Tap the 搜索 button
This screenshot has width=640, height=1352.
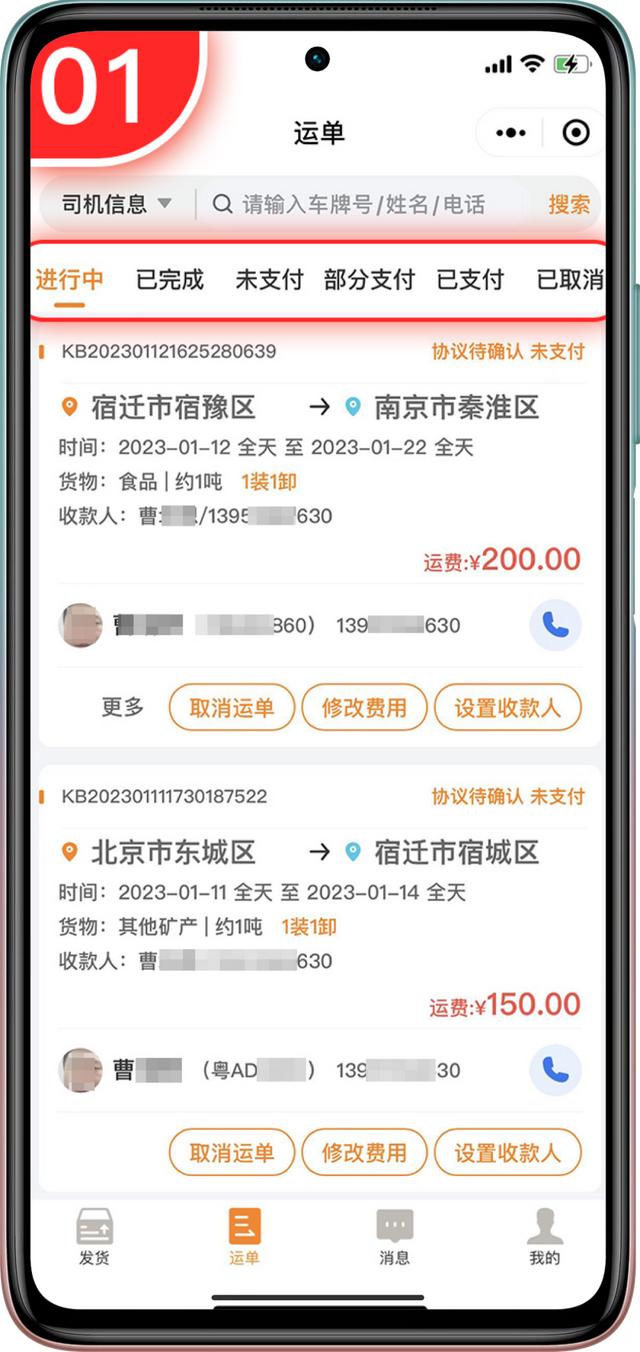click(x=569, y=205)
